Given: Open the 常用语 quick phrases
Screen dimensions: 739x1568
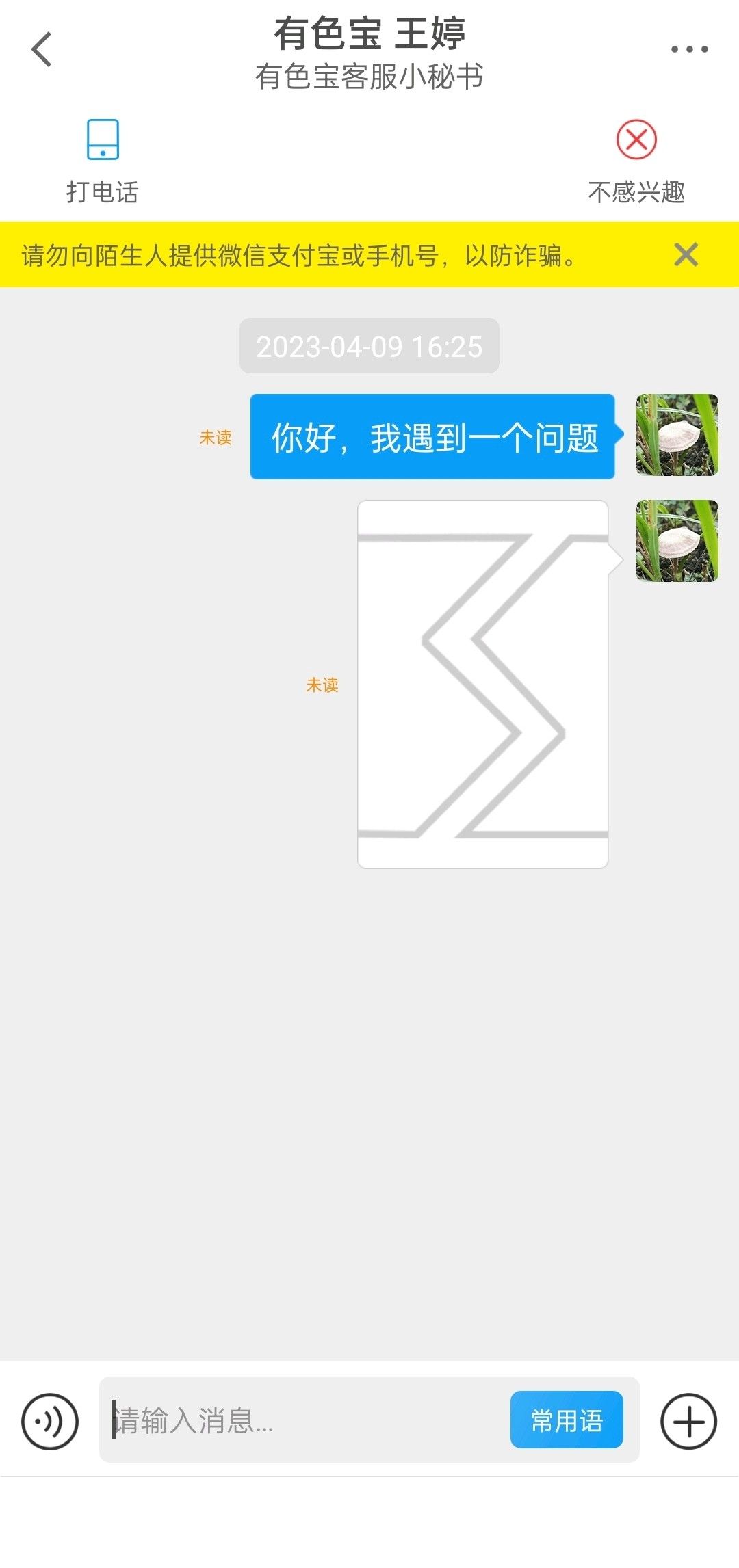Looking at the screenshot, I should pyautogui.click(x=567, y=1420).
